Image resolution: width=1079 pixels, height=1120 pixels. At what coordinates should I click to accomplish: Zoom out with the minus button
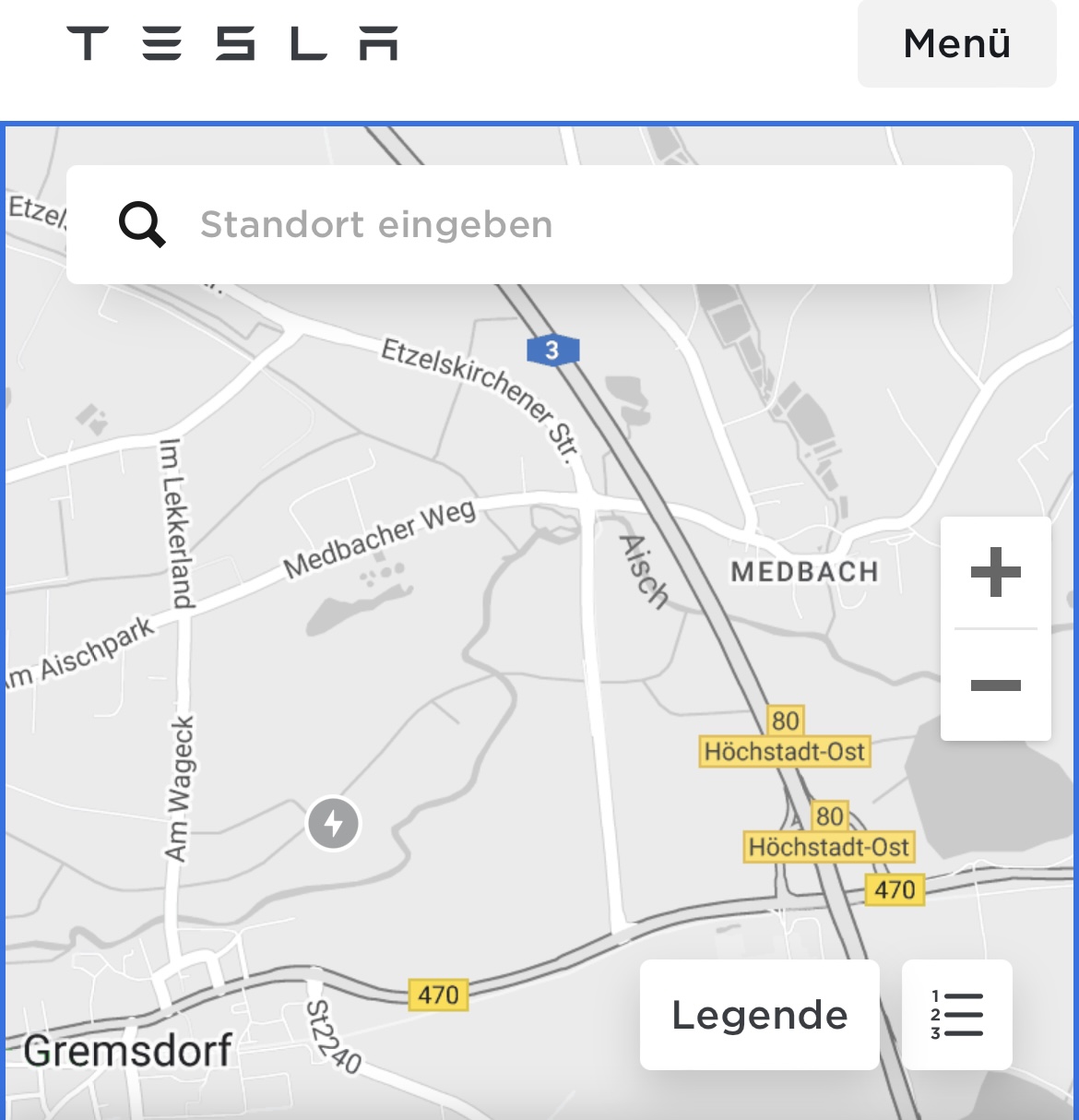(996, 685)
